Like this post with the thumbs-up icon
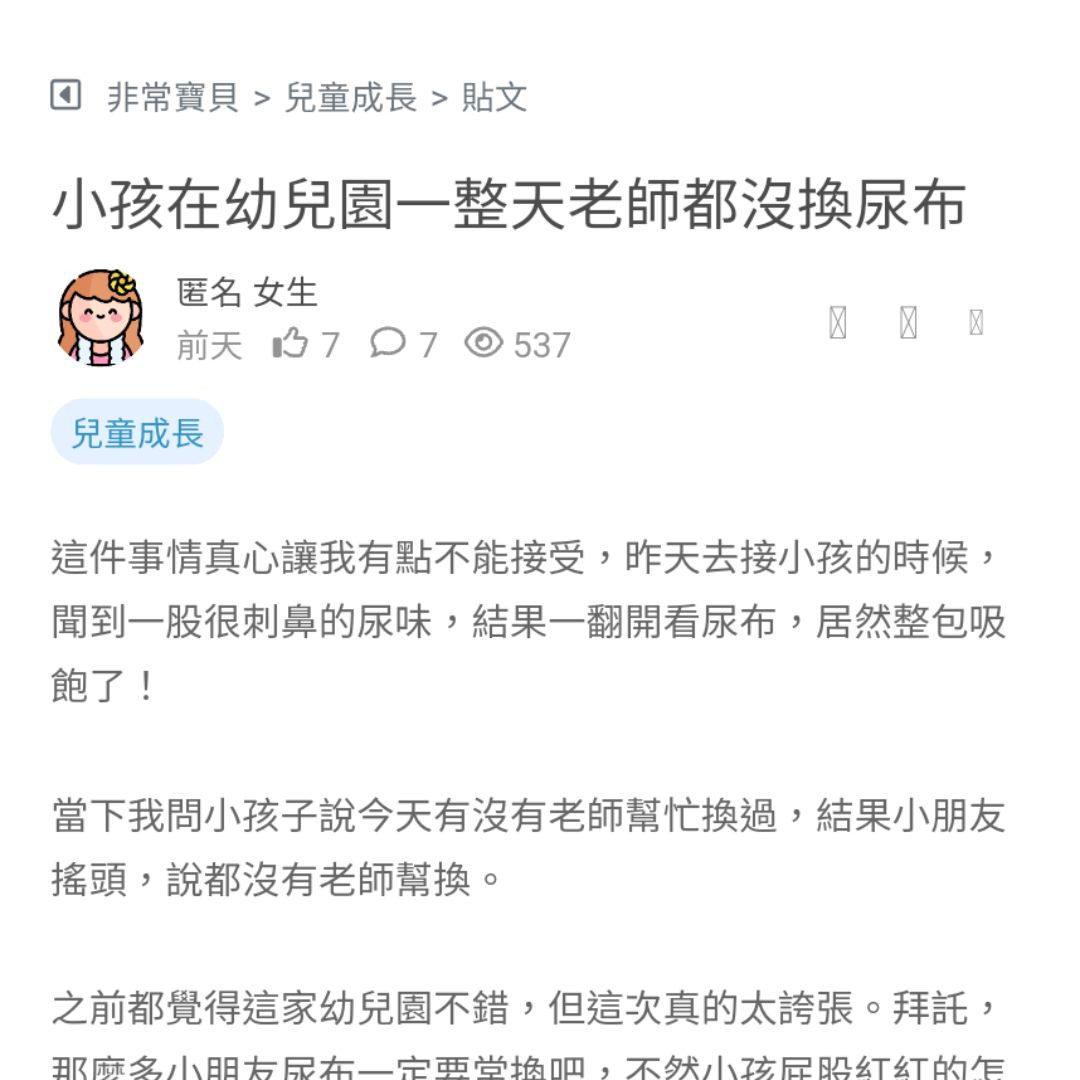 [290, 345]
